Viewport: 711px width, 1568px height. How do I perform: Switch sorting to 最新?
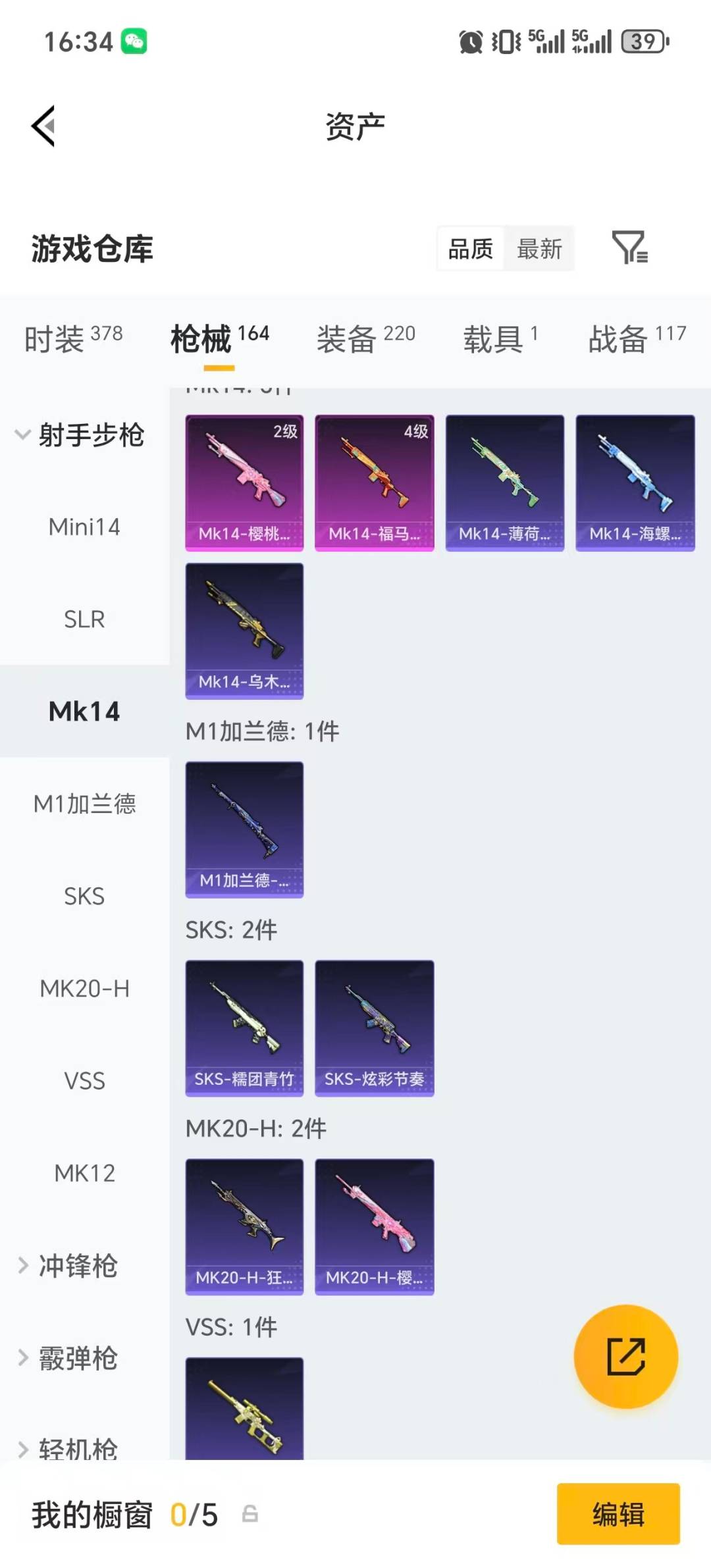pyautogui.click(x=539, y=249)
